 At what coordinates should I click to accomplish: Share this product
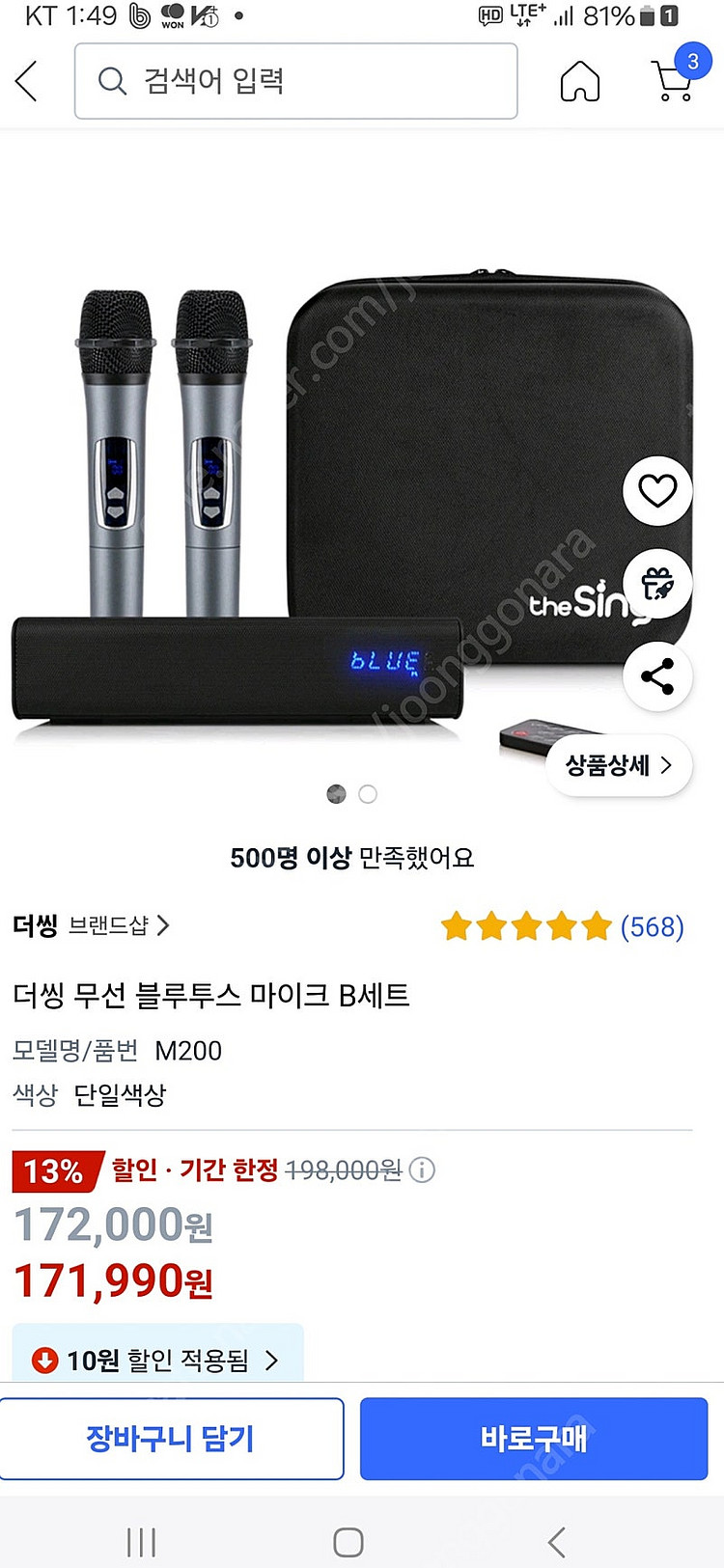(x=657, y=676)
